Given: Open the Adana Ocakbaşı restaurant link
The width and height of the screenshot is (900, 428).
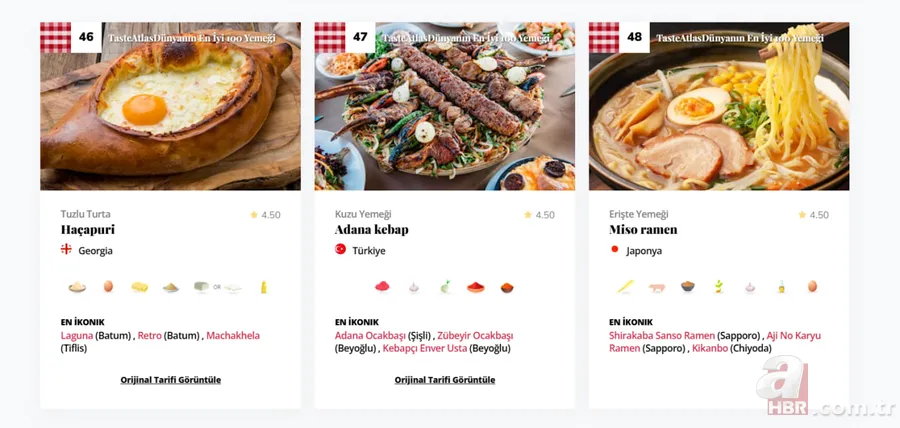Looking at the screenshot, I should tap(370, 336).
